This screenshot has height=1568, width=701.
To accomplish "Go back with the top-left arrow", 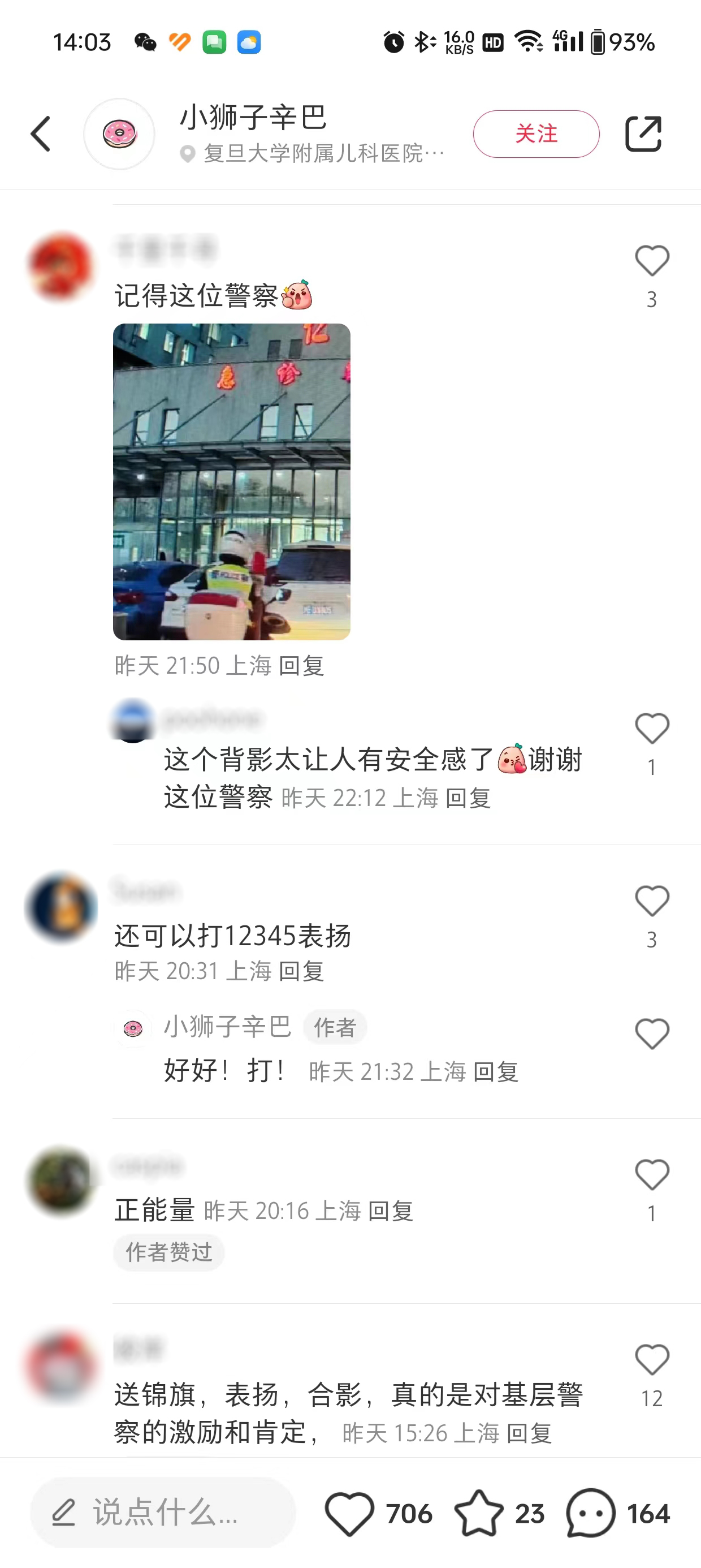I will (41, 133).
